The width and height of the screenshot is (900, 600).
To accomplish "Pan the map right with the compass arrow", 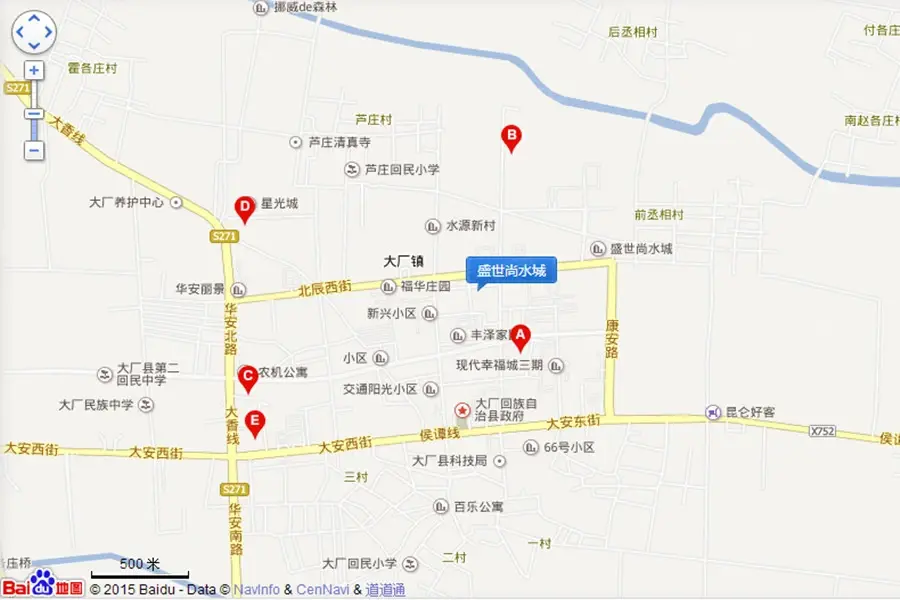I will pyautogui.click(x=48, y=33).
